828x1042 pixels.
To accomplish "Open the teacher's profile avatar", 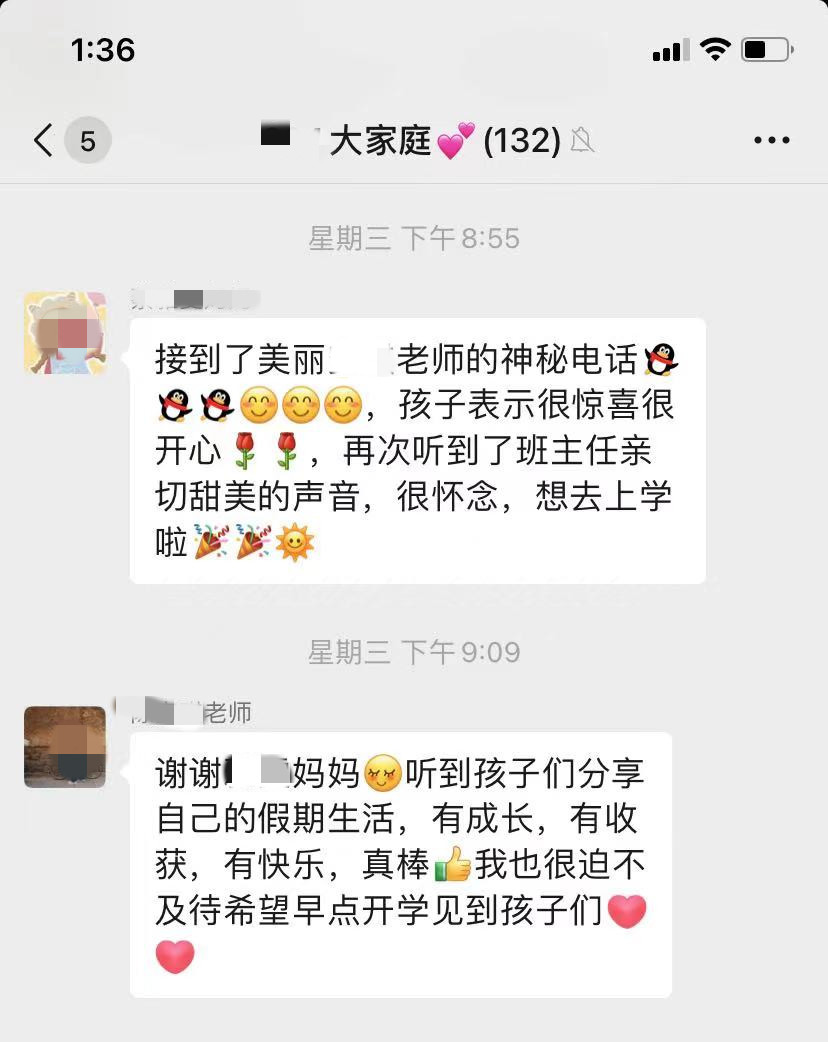I will coord(65,747).
